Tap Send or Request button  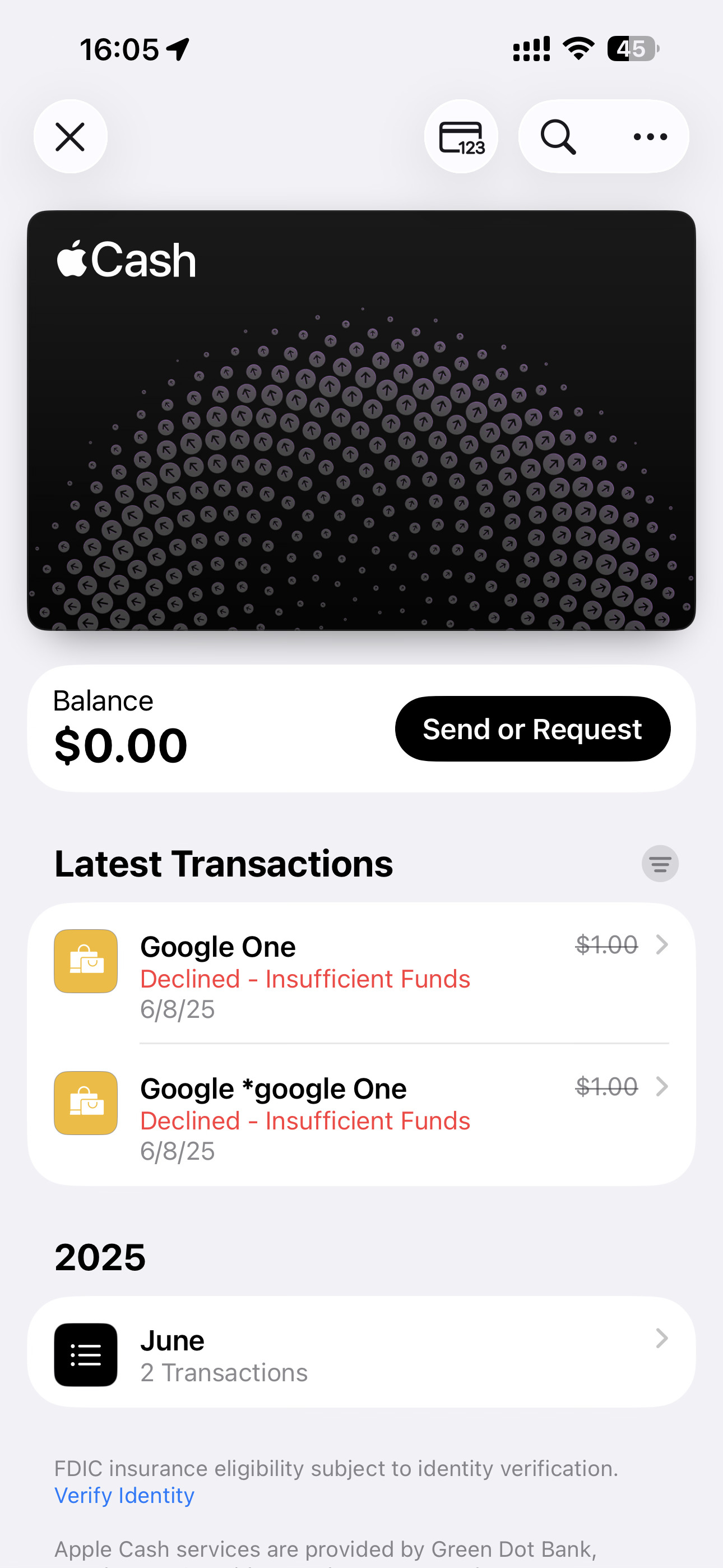point(532,728)
